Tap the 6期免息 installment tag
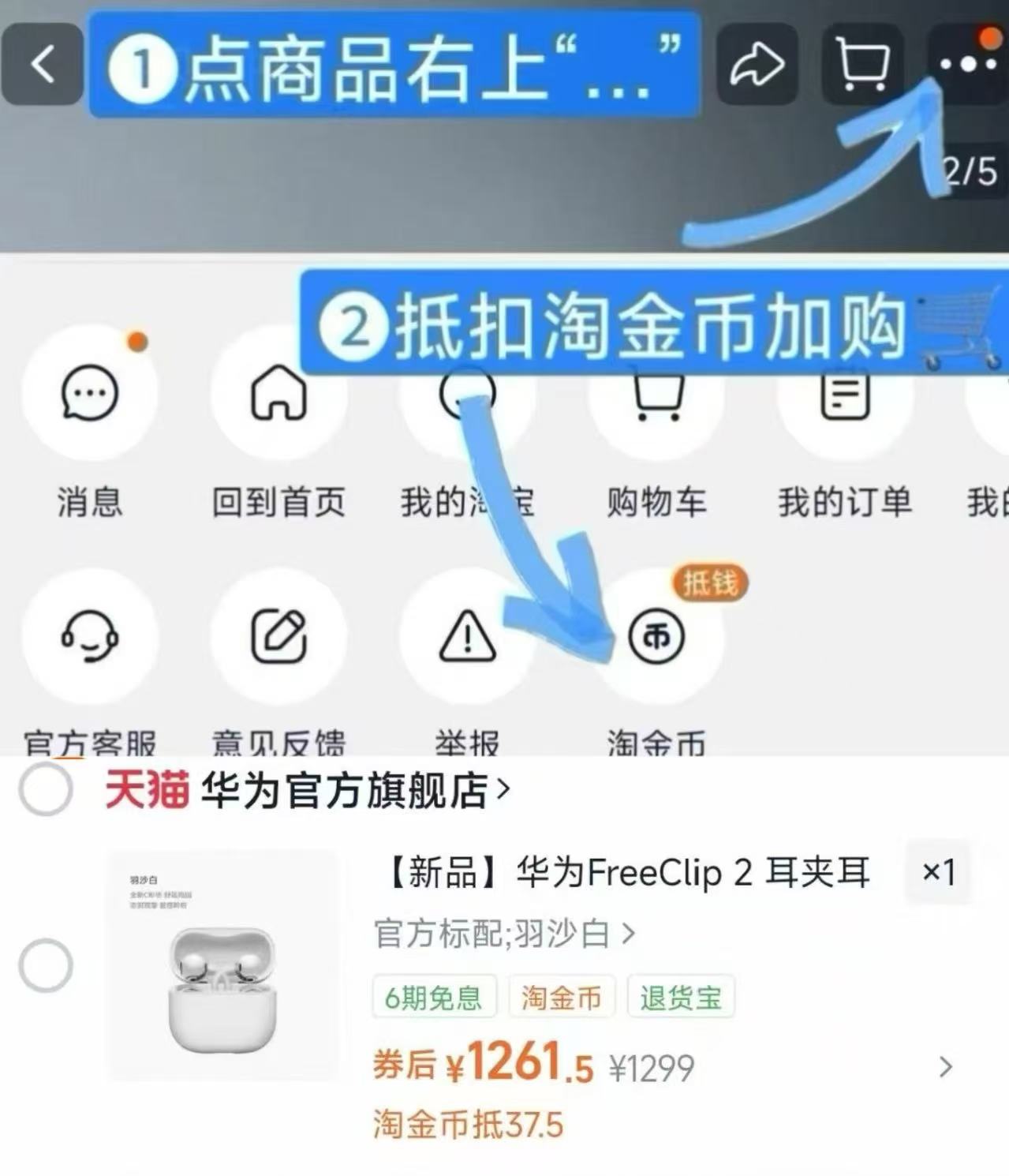This screenshot has width=1009, height=1176. click(x=434, y=997)
